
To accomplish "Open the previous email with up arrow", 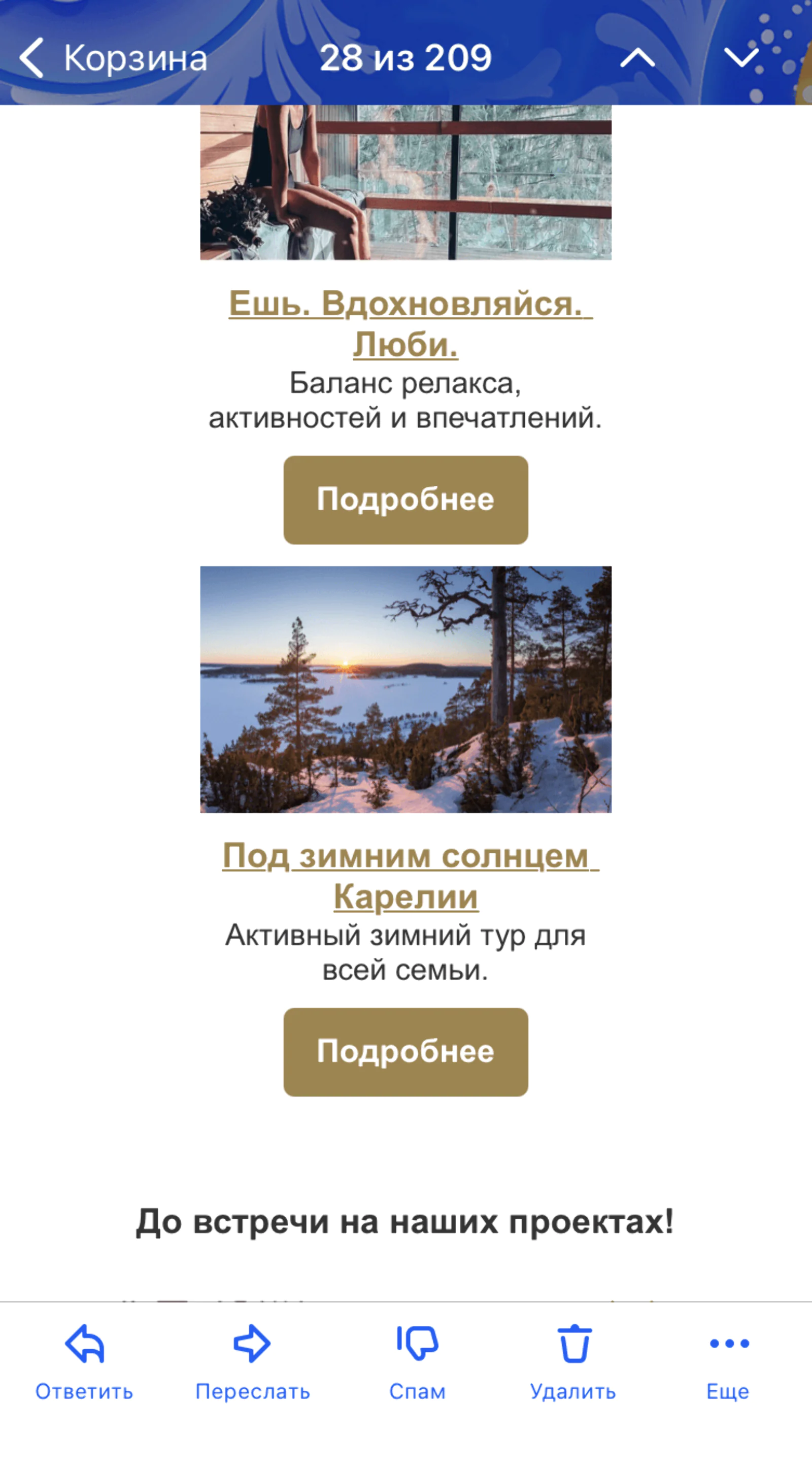I will [x=637, y=58].
